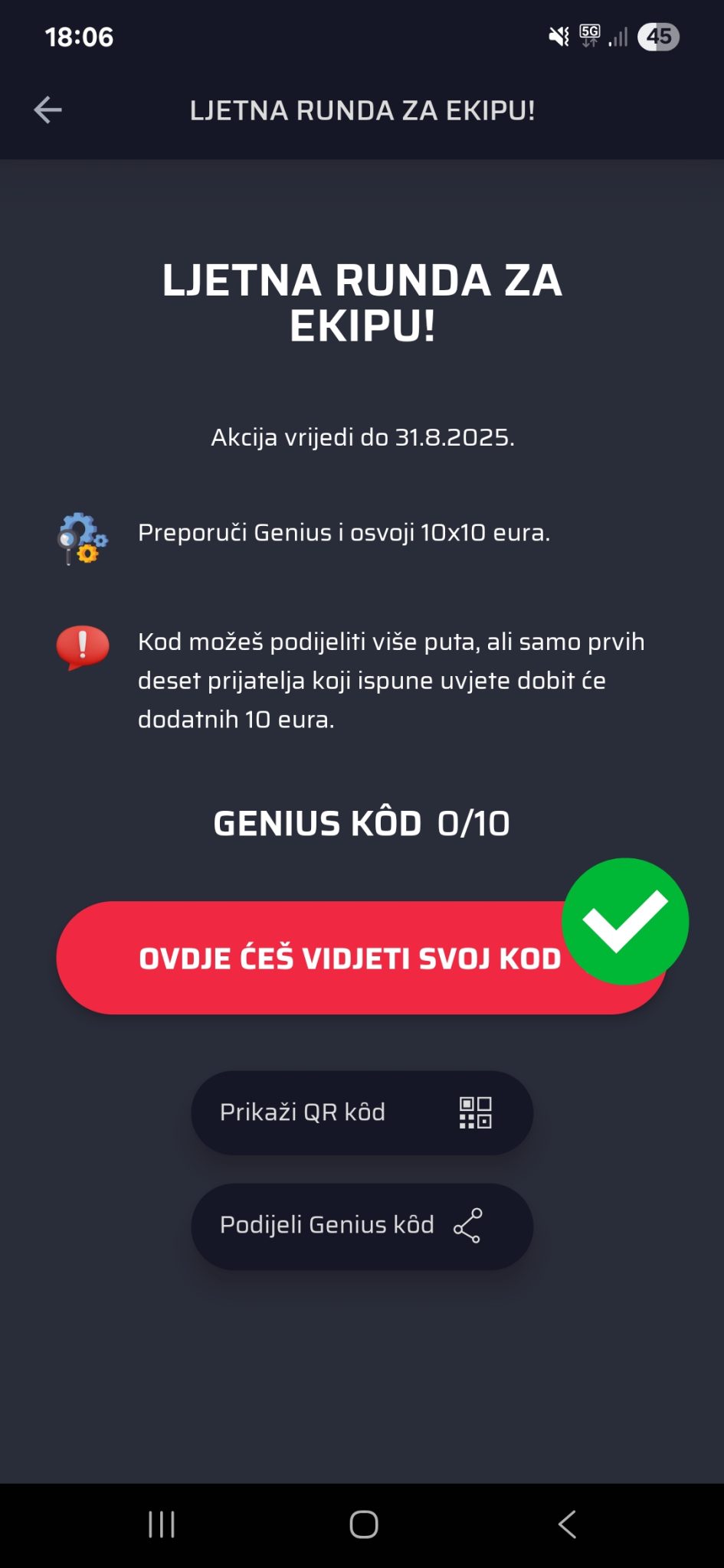Open recent apps from the navigation bar

coord(162,1524)
